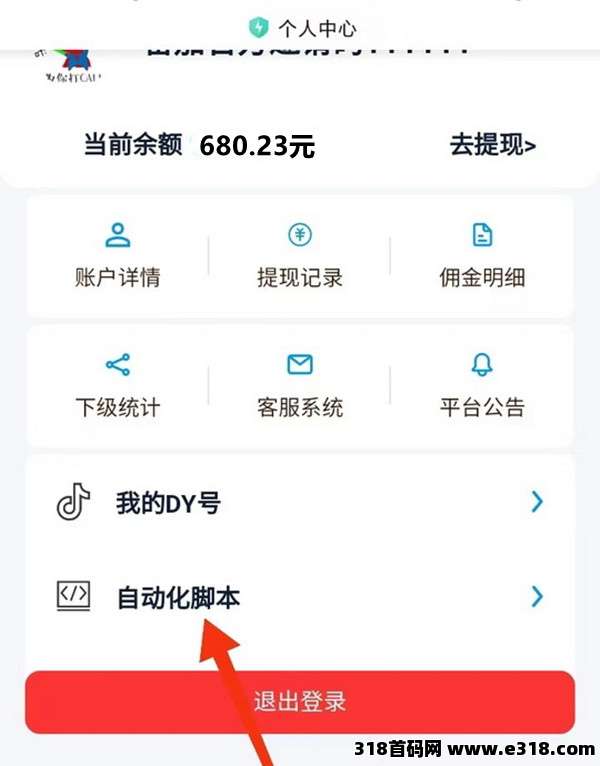View 提现记录 withdrawal records
Image resolution: width=600 pixels, height=766 pixels.
300,256
